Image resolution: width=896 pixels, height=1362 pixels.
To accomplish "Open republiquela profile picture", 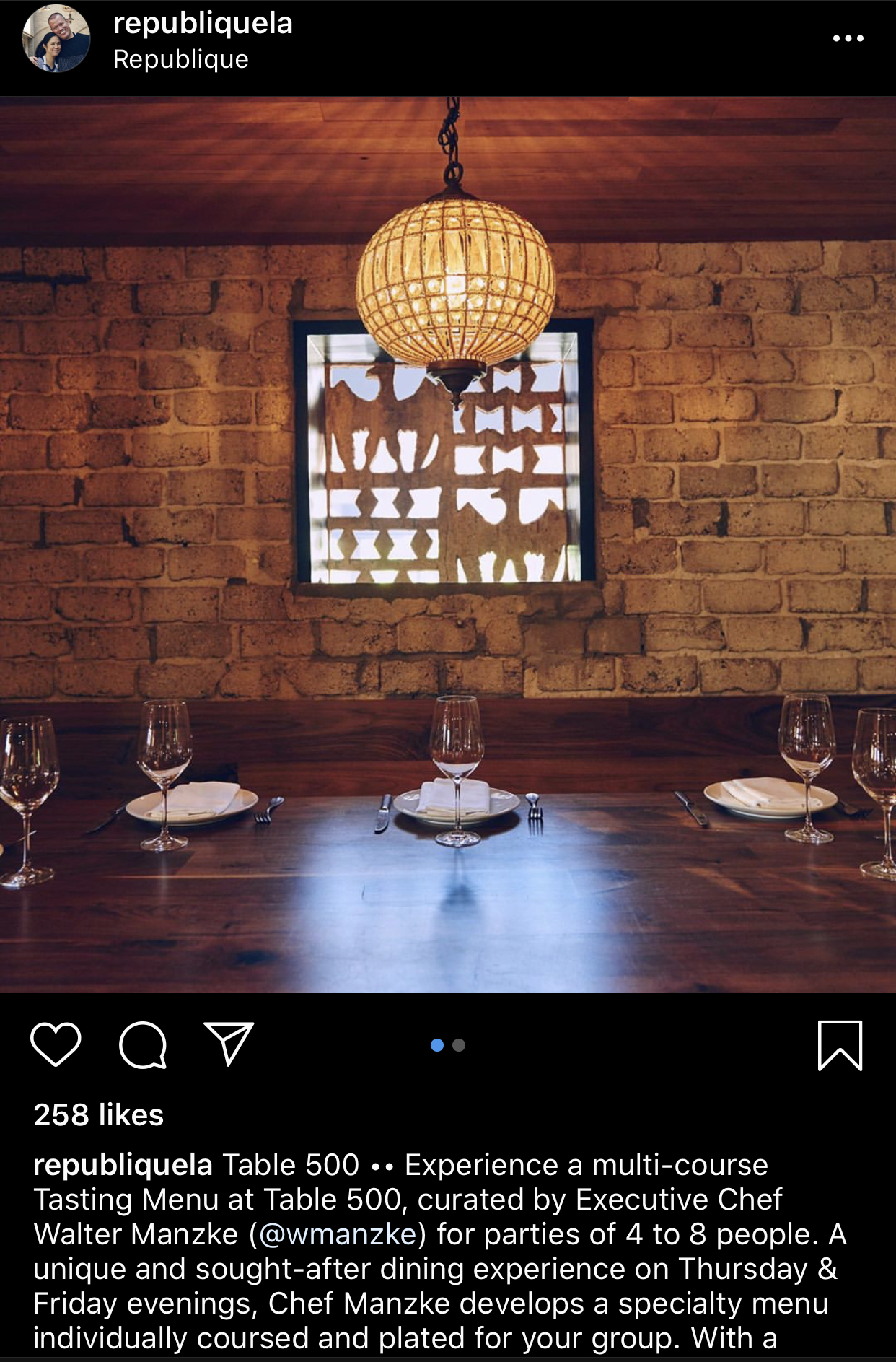I will (x=56, y=38).
